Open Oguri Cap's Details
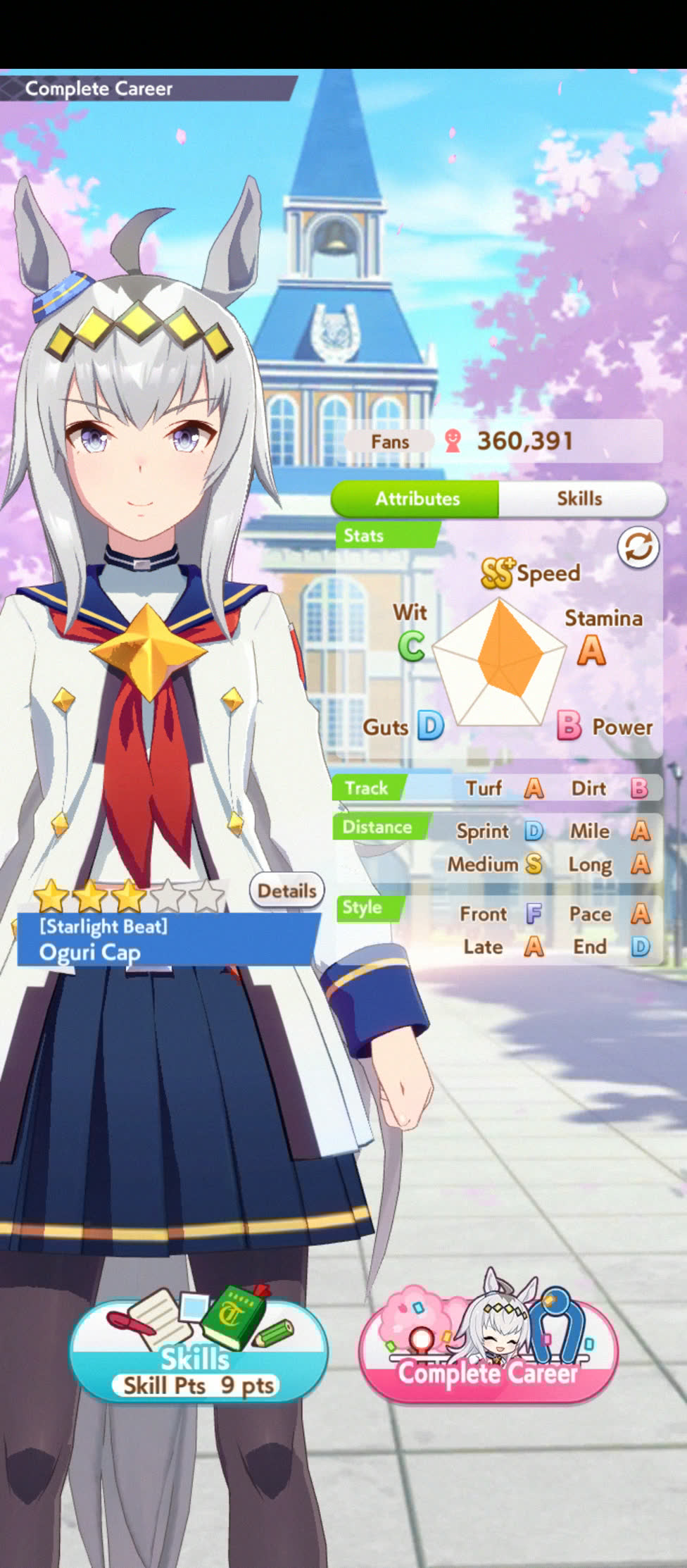The height and width of the screenshot is (1568, 687). click(x=286, y=891)
